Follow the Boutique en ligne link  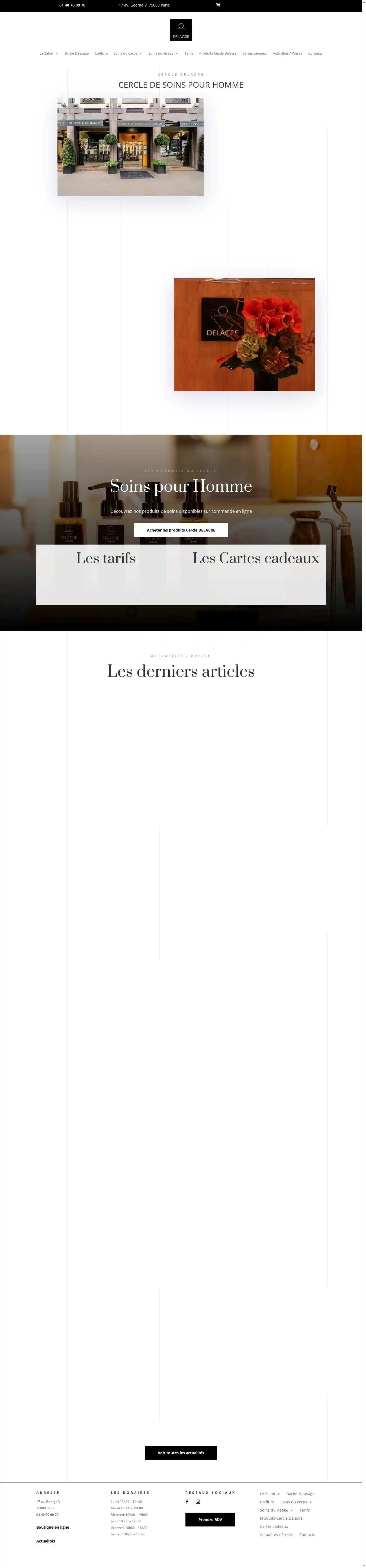tap(52, 1527)
